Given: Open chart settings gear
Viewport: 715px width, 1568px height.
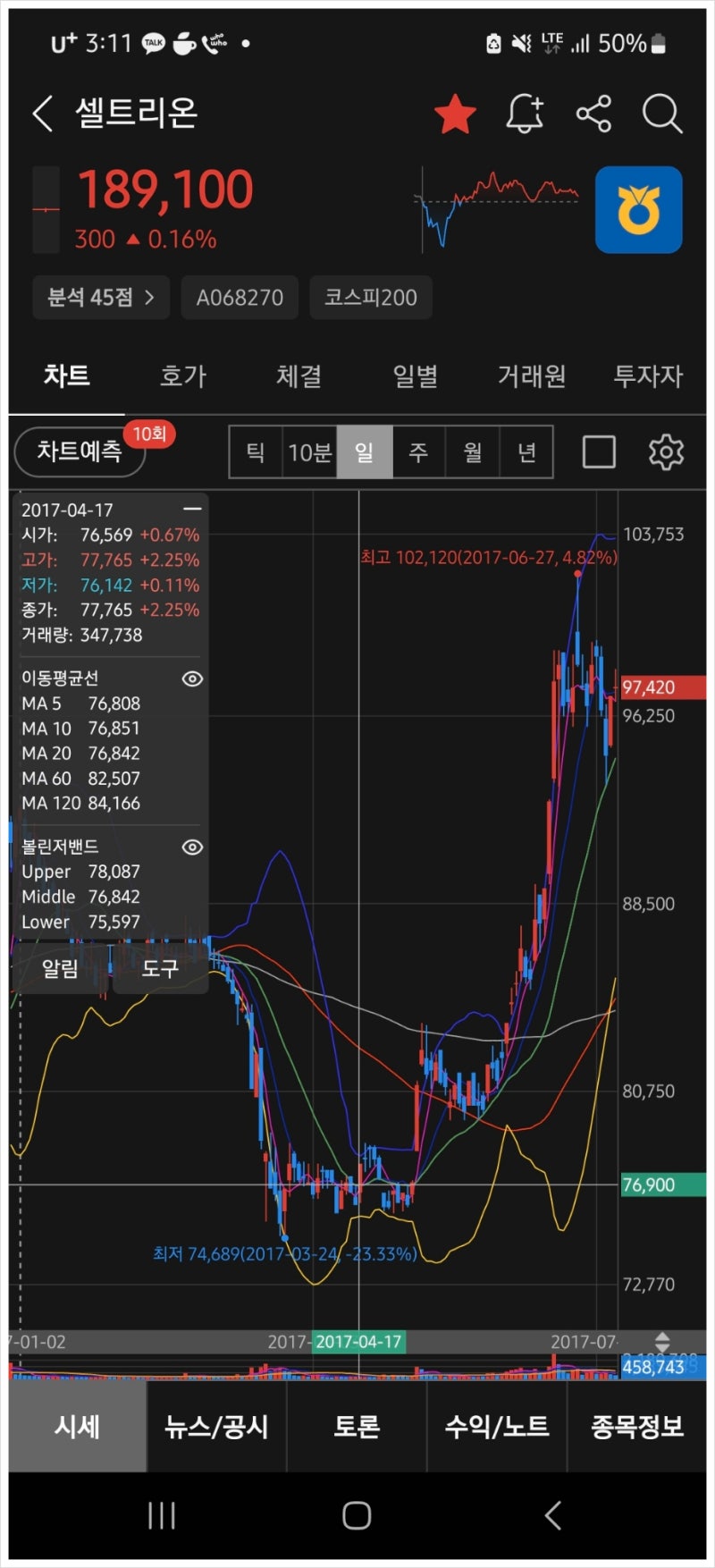Looking at the screenshot, I should [664, 452].
